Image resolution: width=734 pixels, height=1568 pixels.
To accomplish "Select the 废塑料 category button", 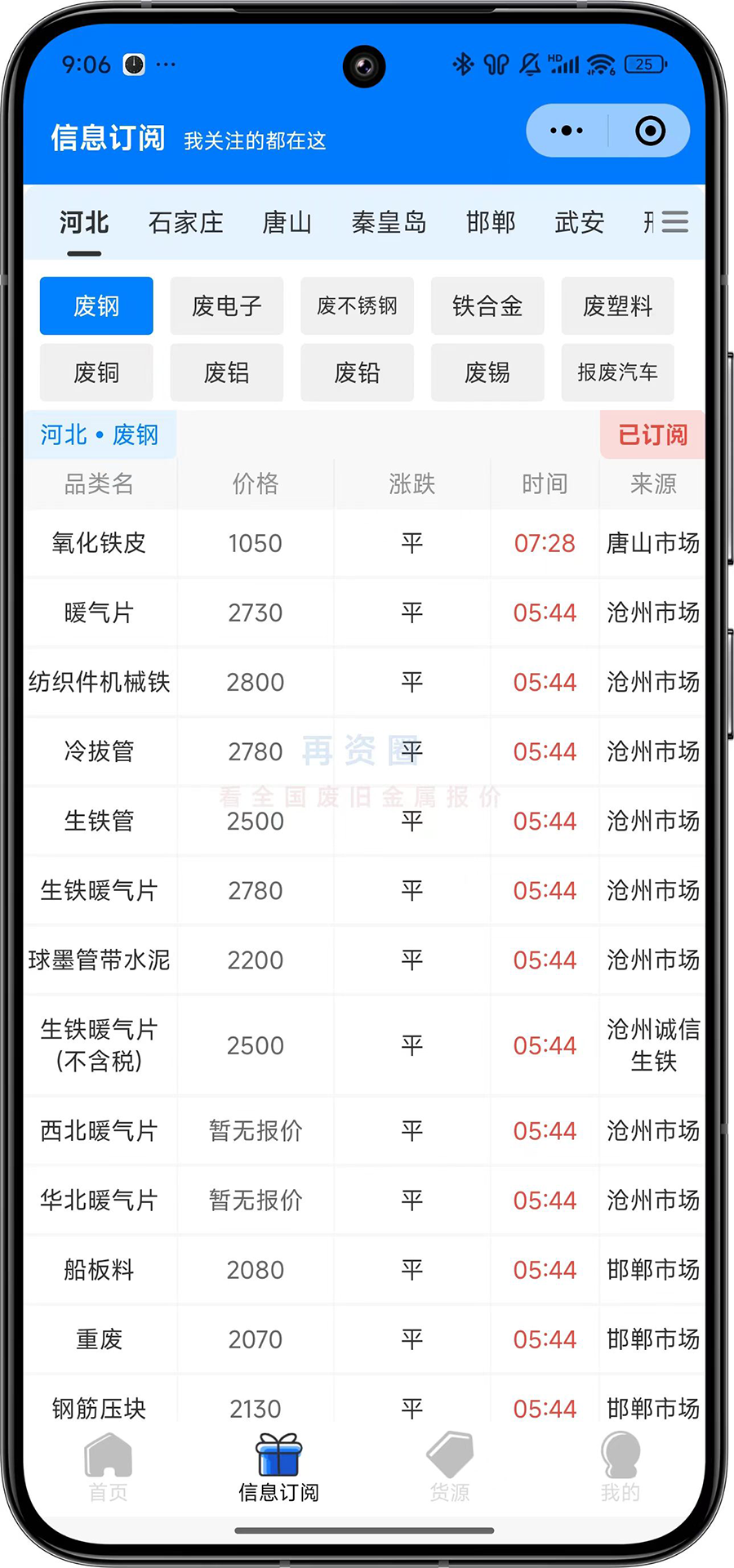I will (617, 305).
